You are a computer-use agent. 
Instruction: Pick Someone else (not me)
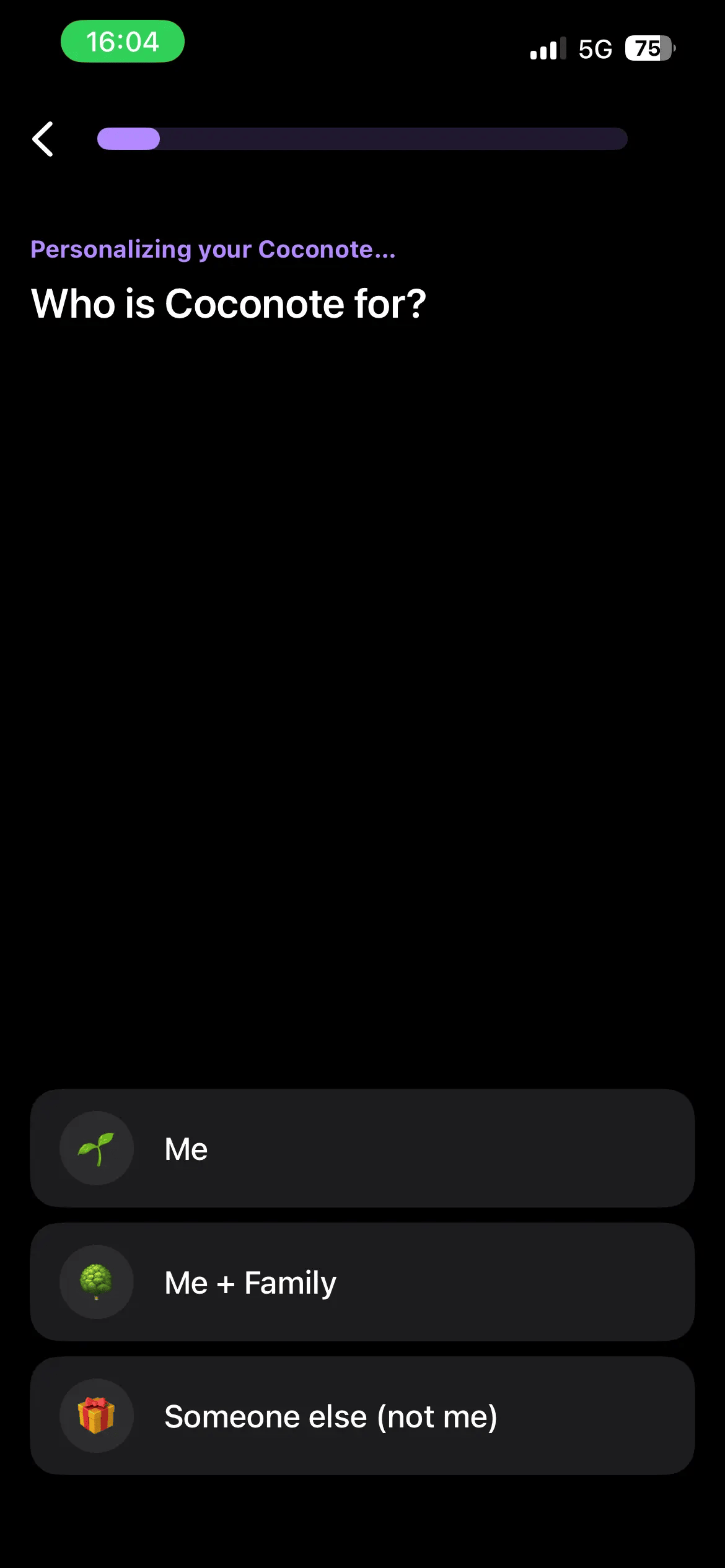coord(362,1416)
